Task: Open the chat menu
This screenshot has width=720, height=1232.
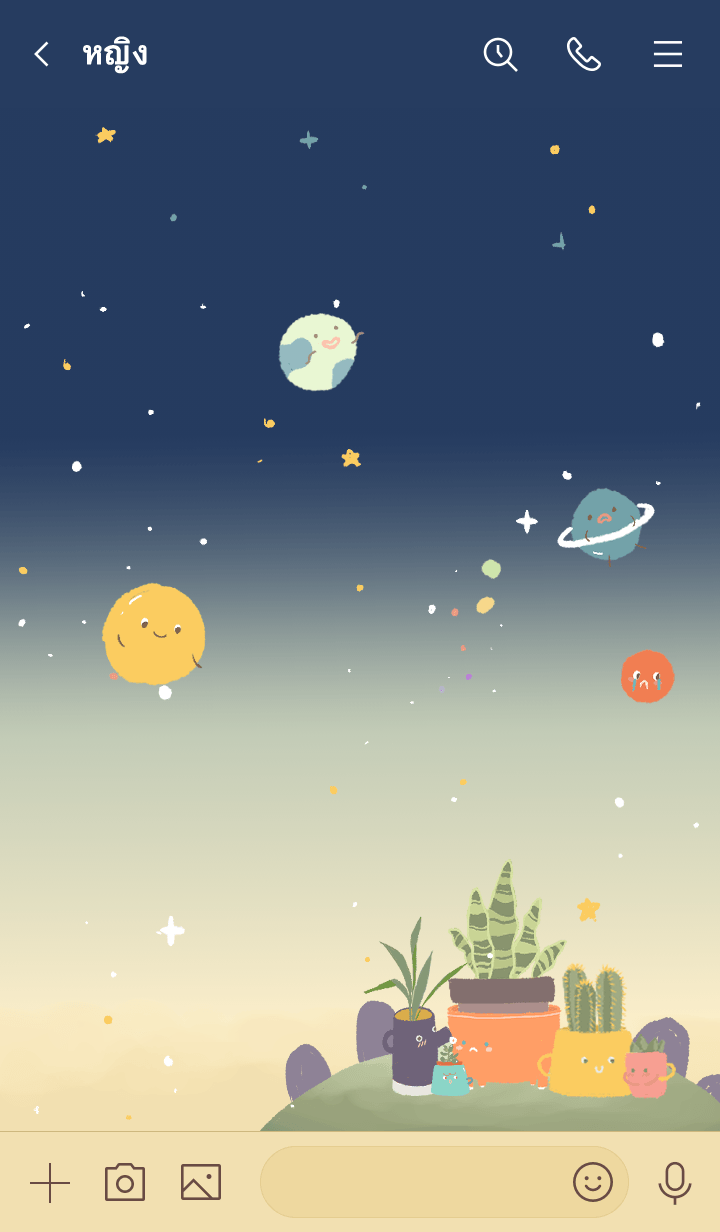Action: point(668,54)
